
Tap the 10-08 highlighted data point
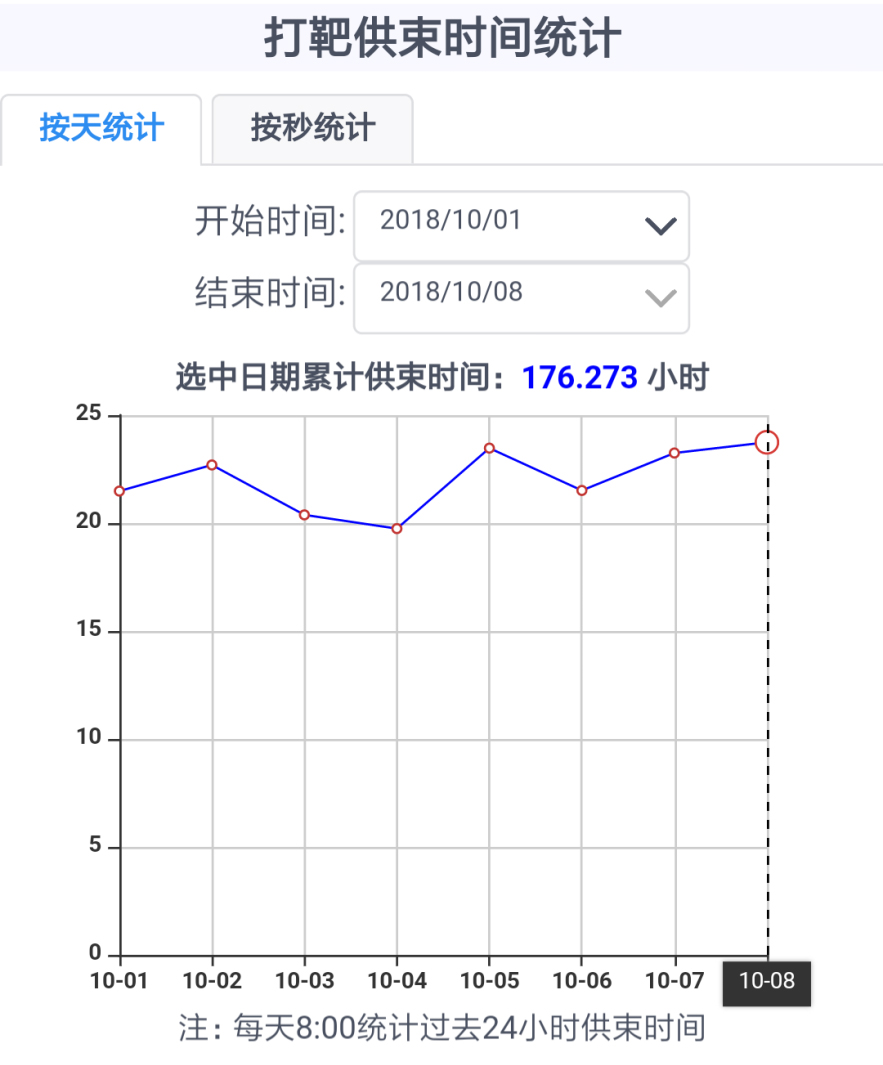(767, 442)
